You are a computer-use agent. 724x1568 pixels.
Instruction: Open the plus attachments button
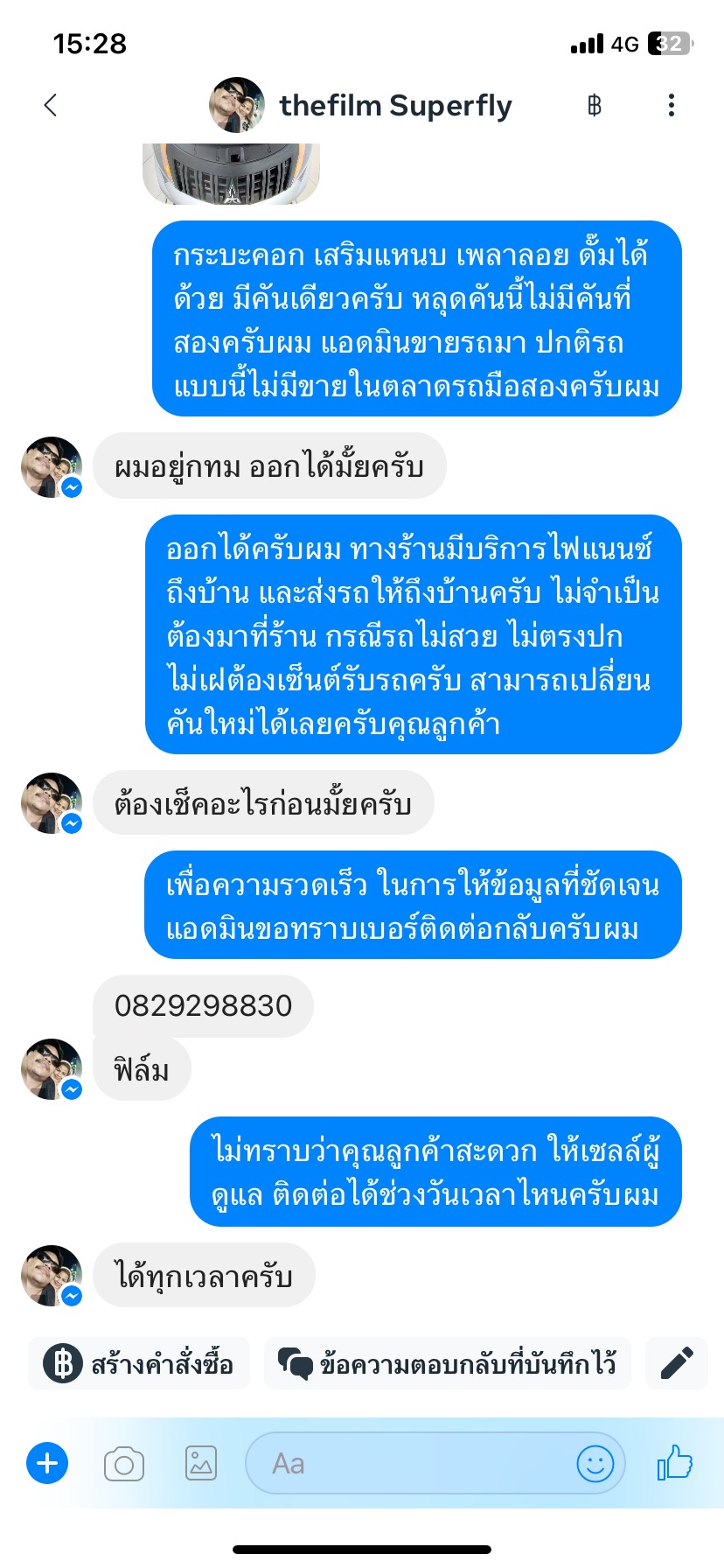(x=47, y=1463)
